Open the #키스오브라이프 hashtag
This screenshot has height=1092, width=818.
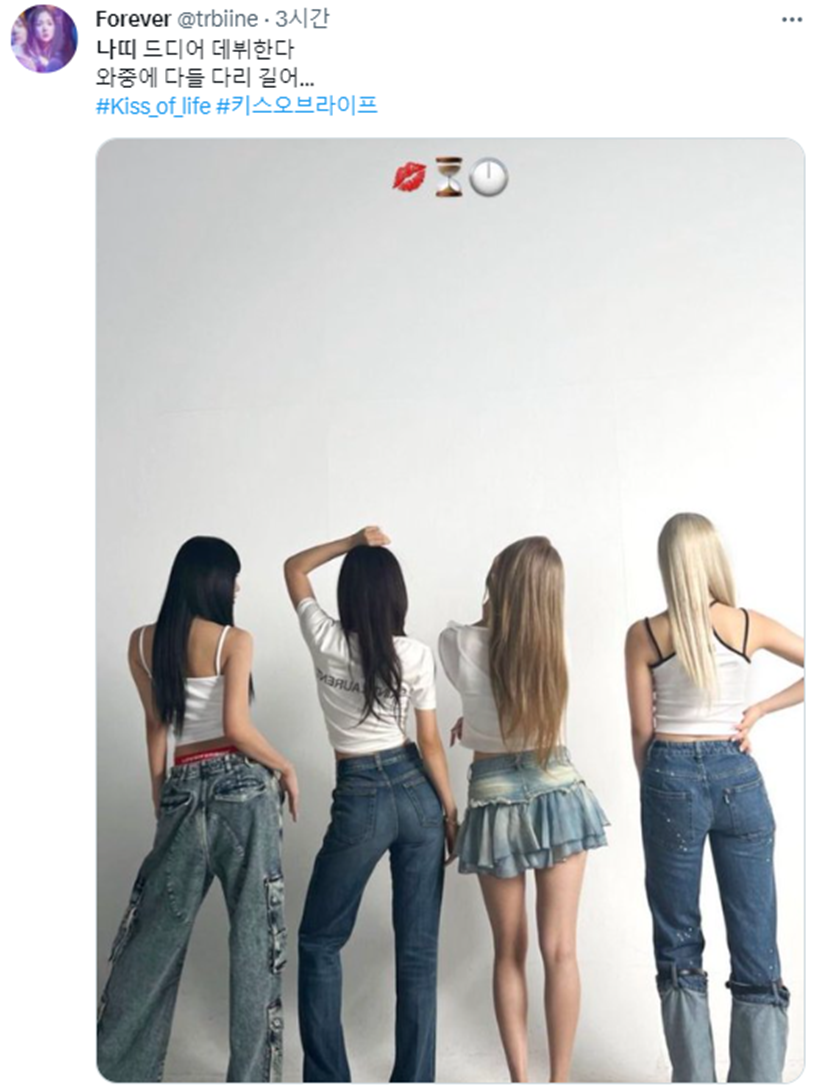click(x=296, y=105)
